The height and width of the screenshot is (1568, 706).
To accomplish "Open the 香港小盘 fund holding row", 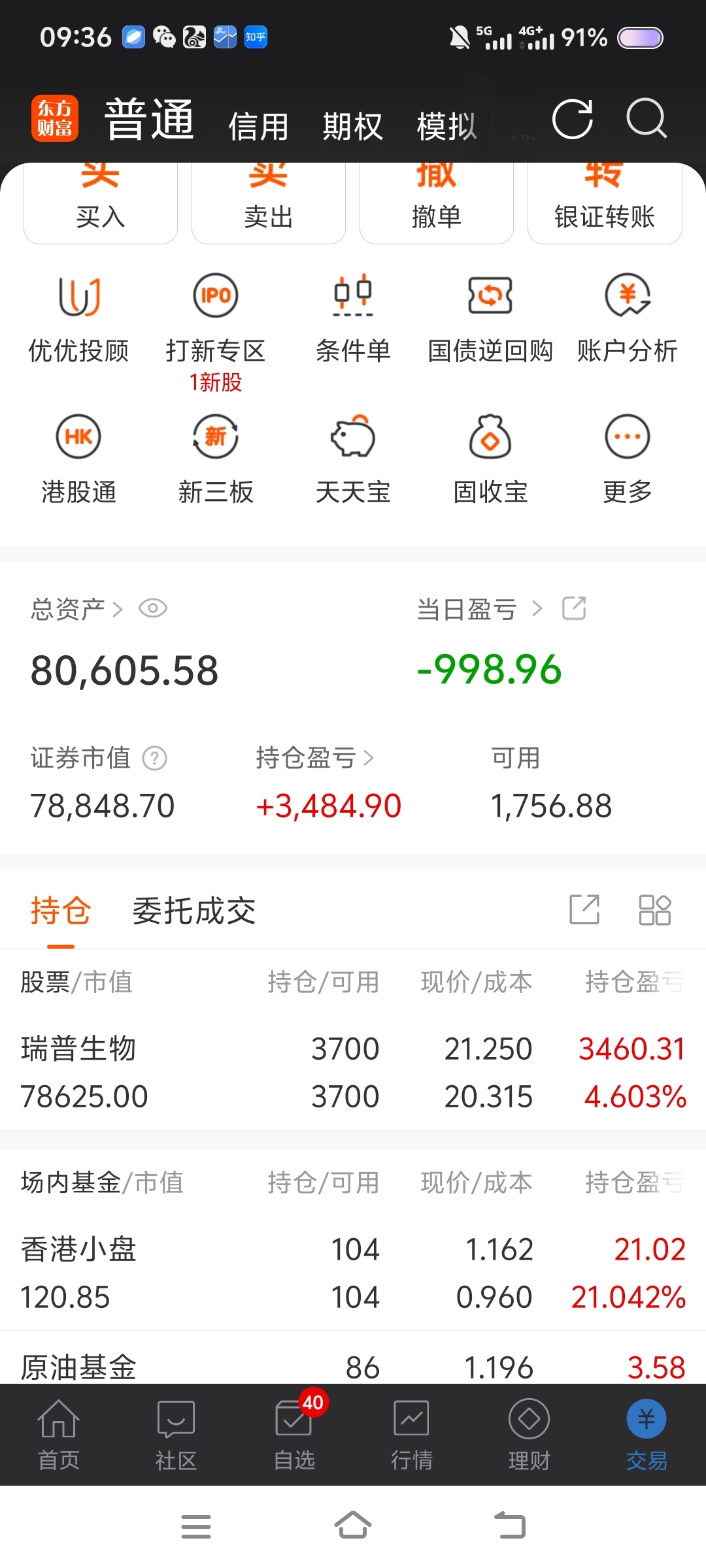I will point(353,1273).
